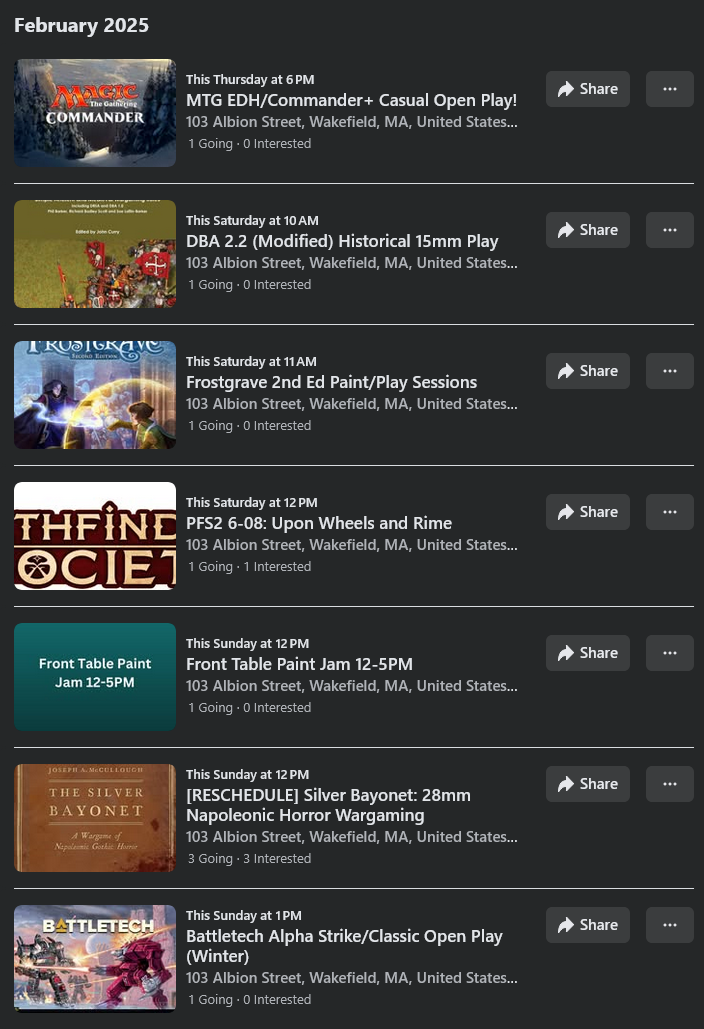Open more options for Front Table Paint Jam
The image size is (704, 1029).
coord(670,653)
